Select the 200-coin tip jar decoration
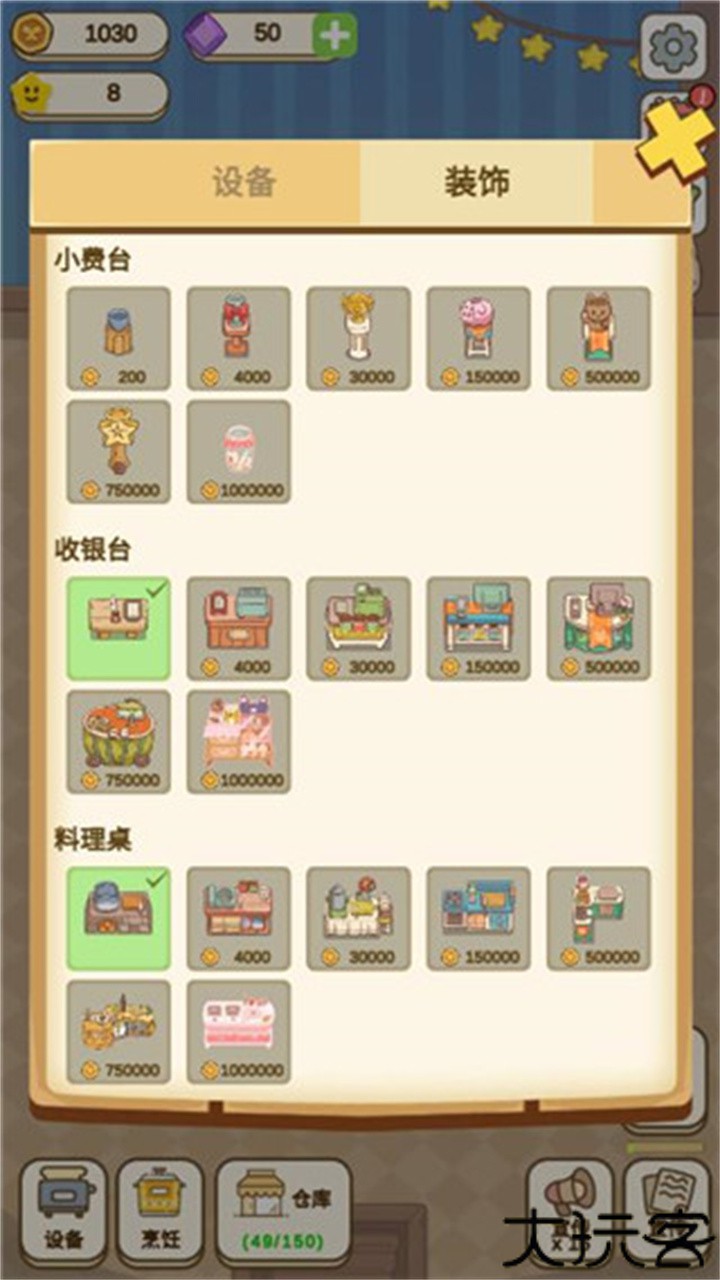Image resolution: width=720 pixels, height=1280 pixels. coord(118,338)
